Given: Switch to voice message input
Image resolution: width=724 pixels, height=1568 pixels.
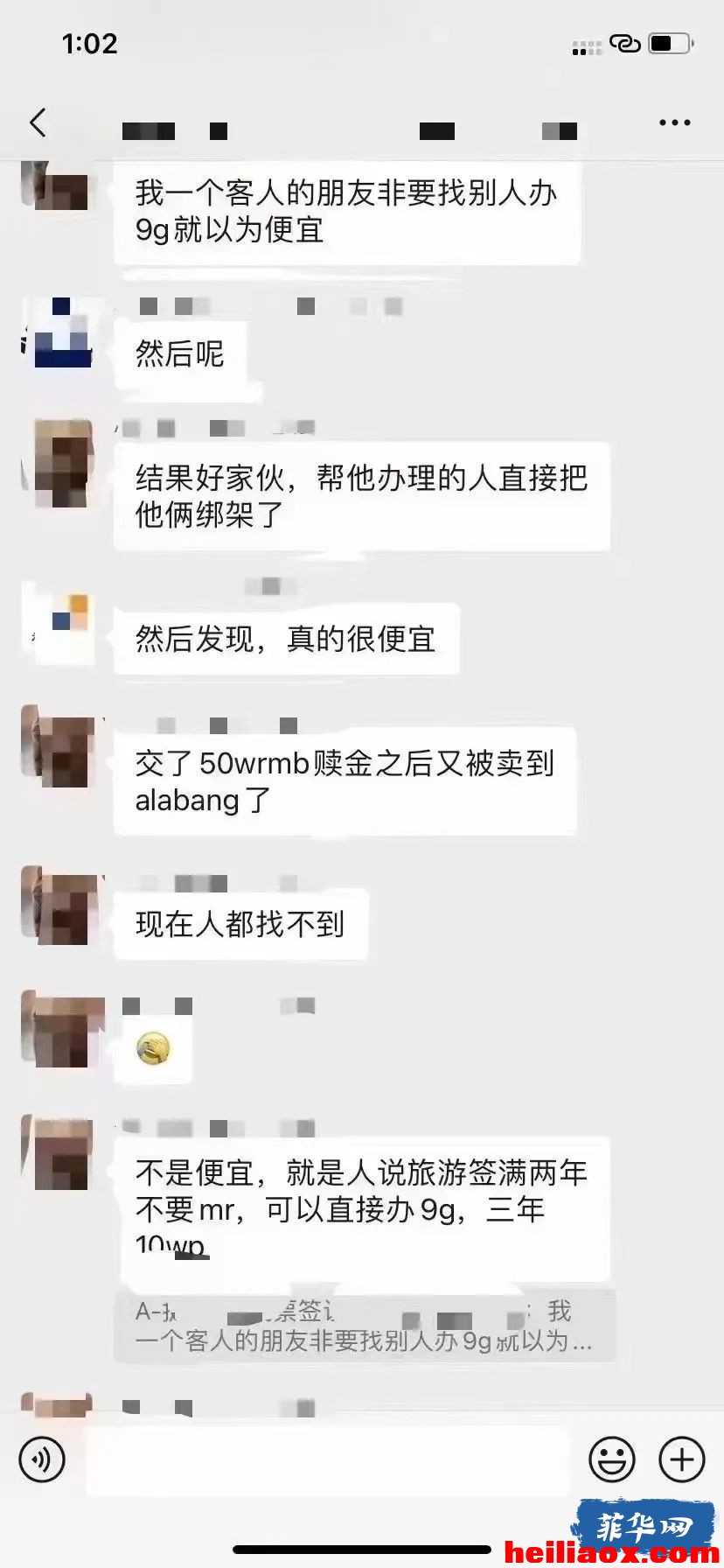Looking at the screenshot, I should (42, 1459).
